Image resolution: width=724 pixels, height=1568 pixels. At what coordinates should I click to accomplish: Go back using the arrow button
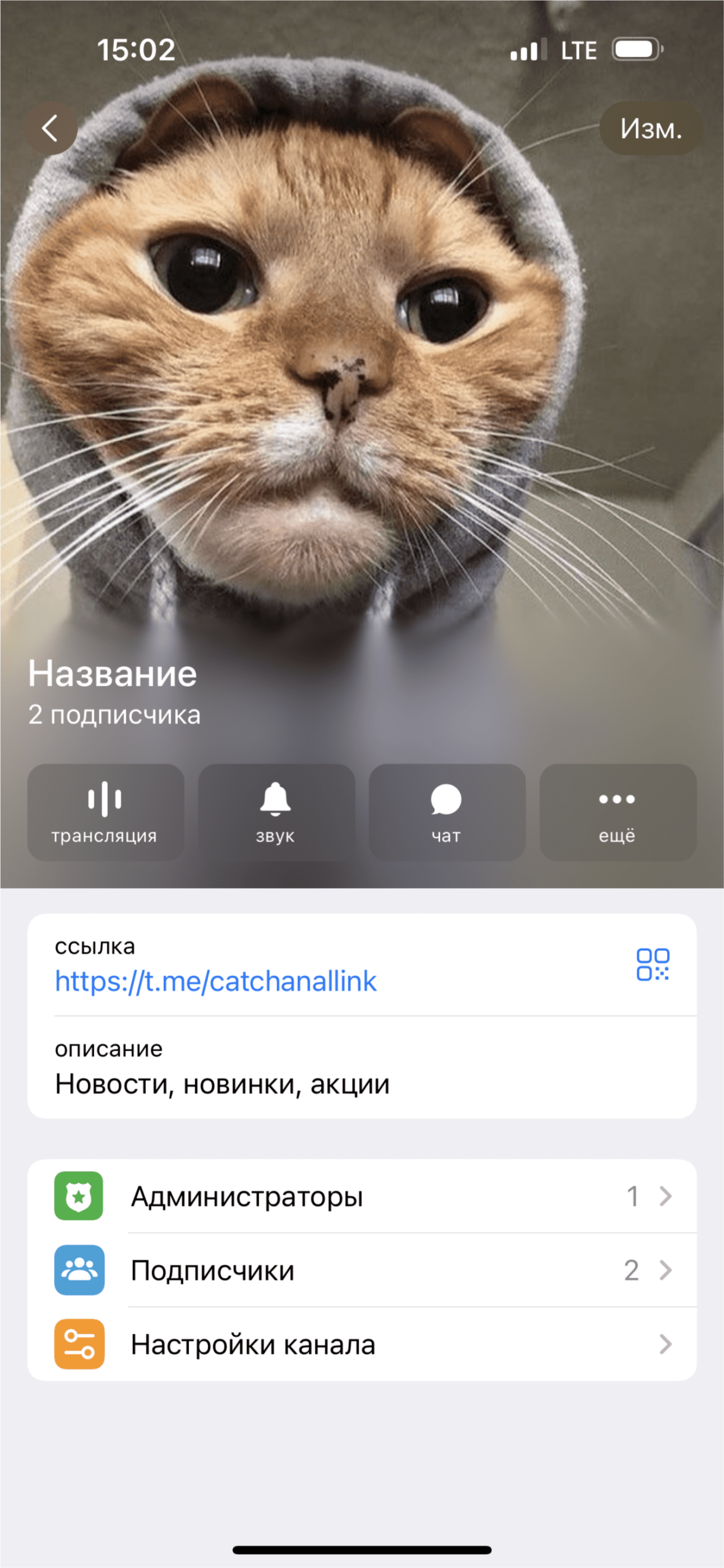coord(50,129)
